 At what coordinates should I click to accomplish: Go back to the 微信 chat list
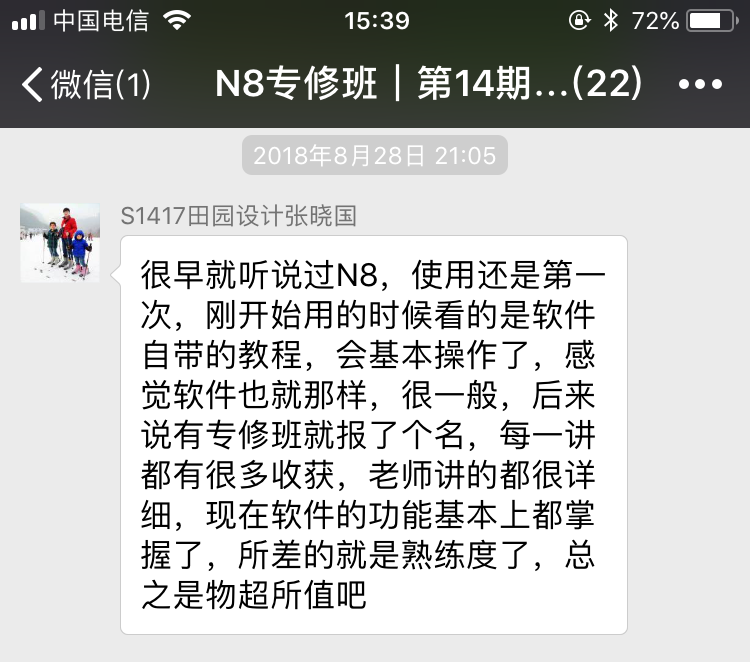(x=85, y=85)
